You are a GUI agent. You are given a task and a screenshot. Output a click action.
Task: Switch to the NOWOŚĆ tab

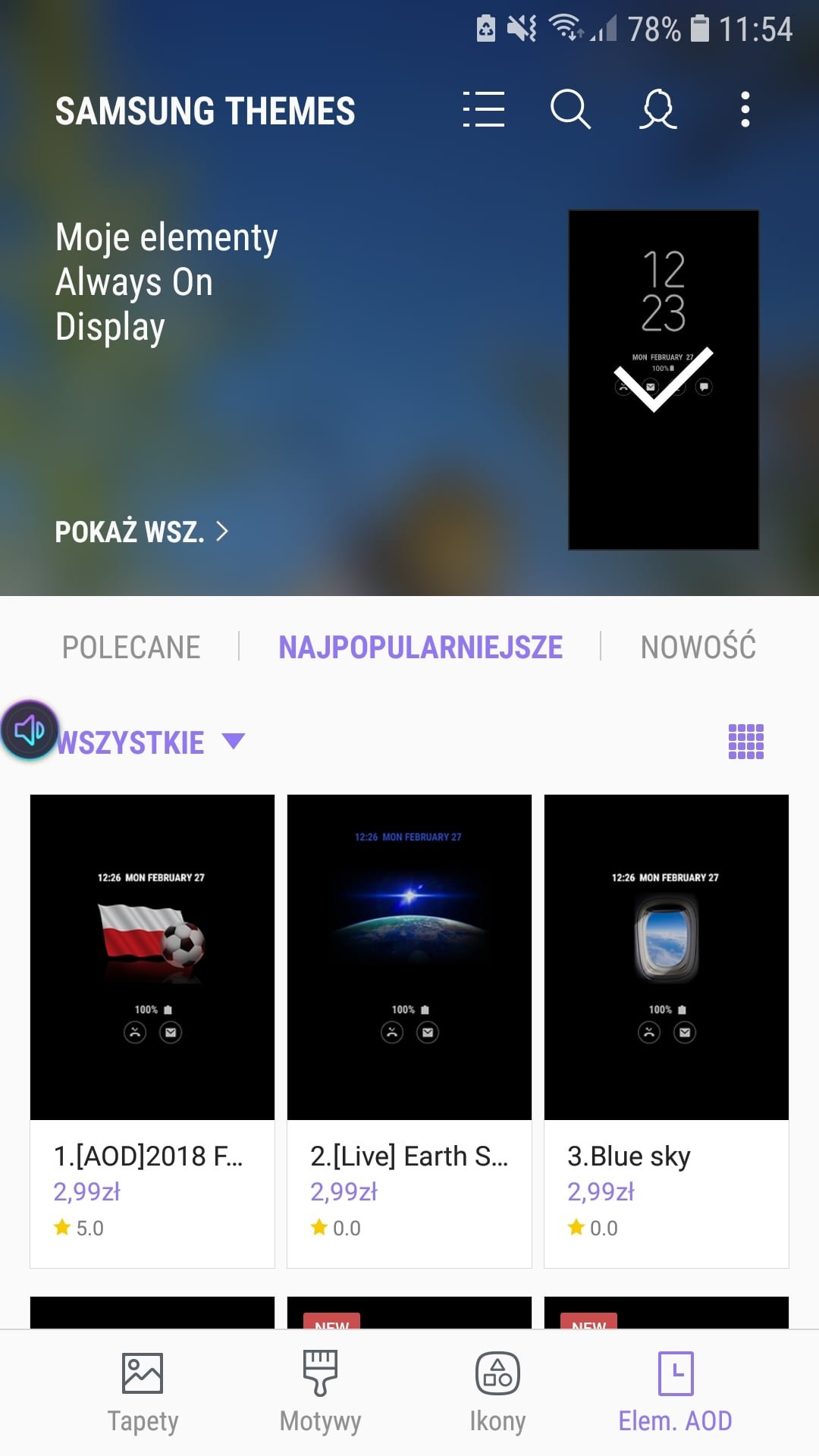pos(698,647)
